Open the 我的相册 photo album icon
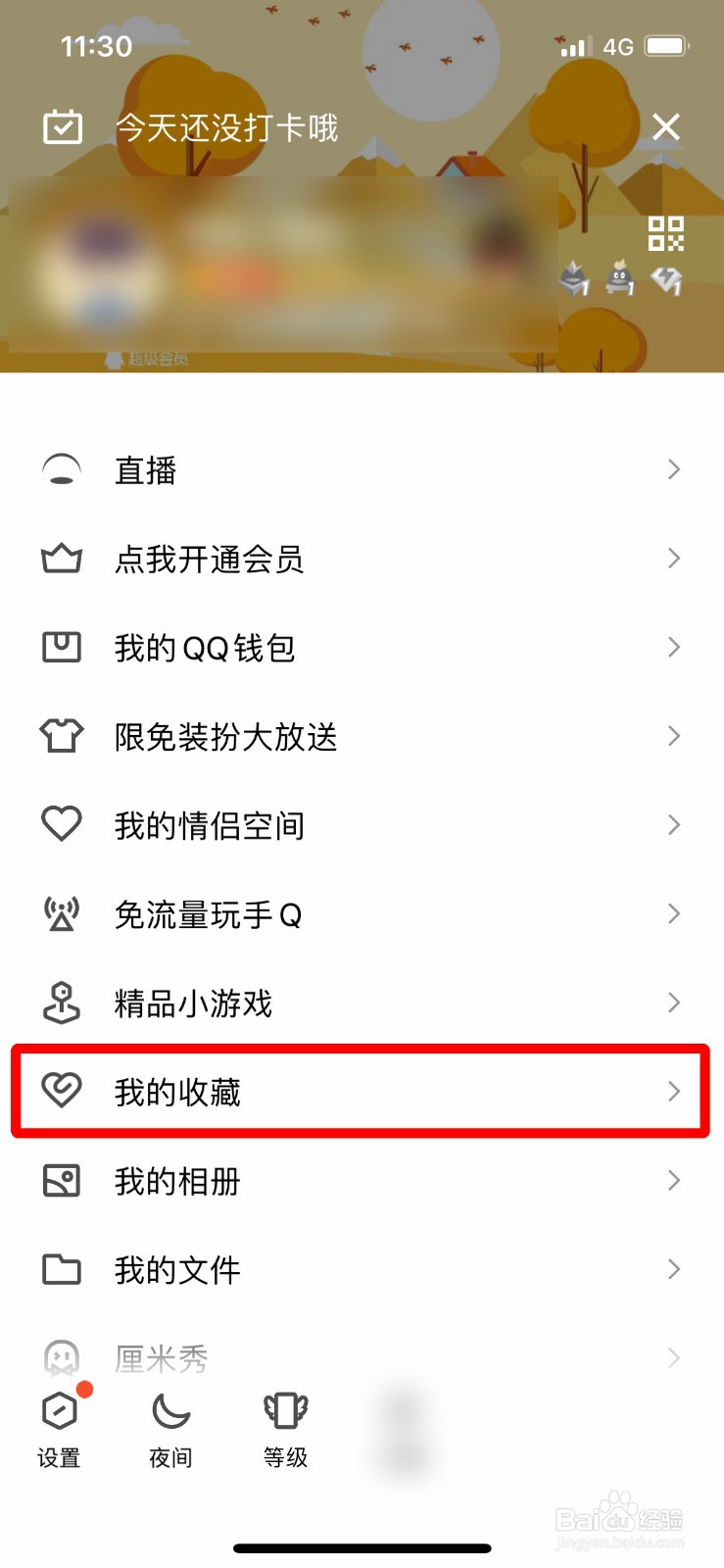724x1568 pixels. pos(61,1181)
